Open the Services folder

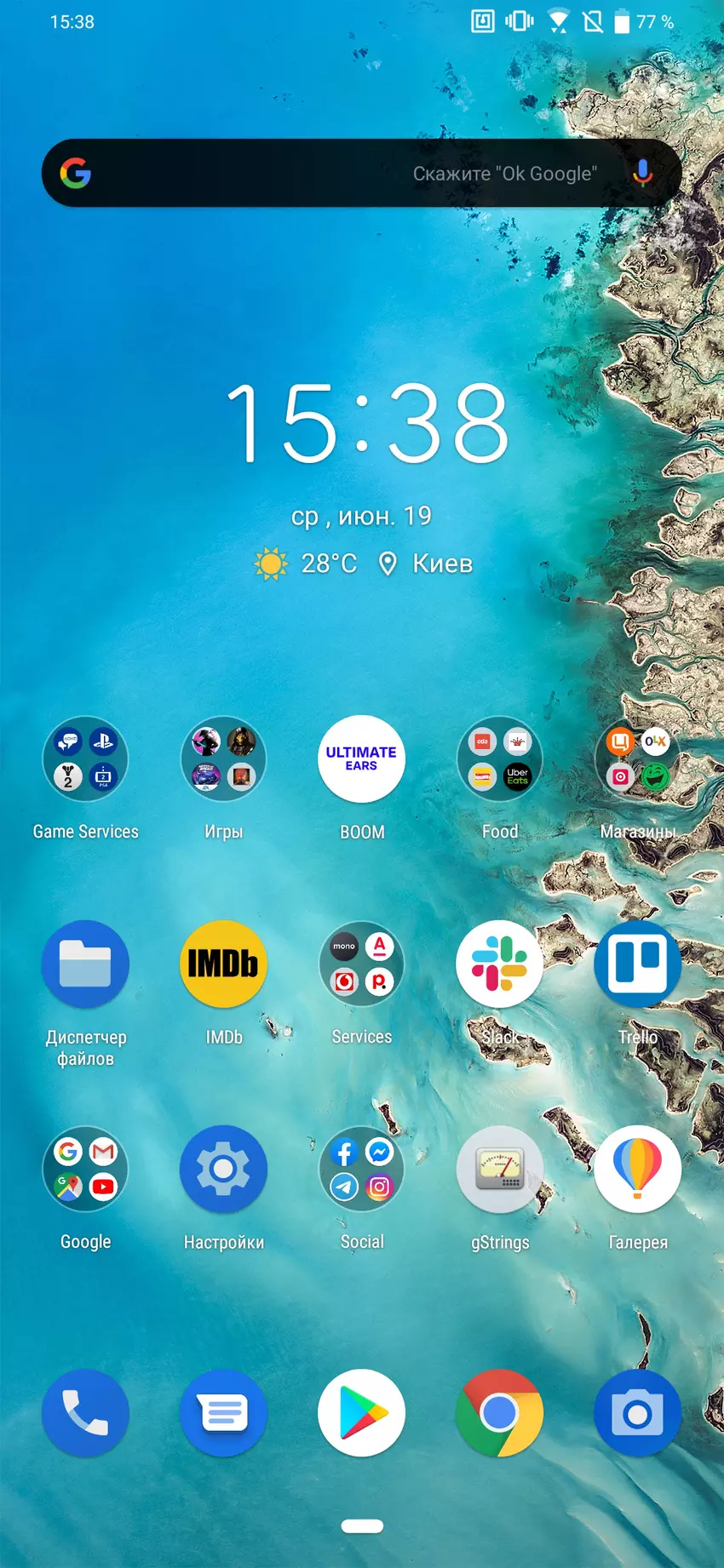(361, 964)
